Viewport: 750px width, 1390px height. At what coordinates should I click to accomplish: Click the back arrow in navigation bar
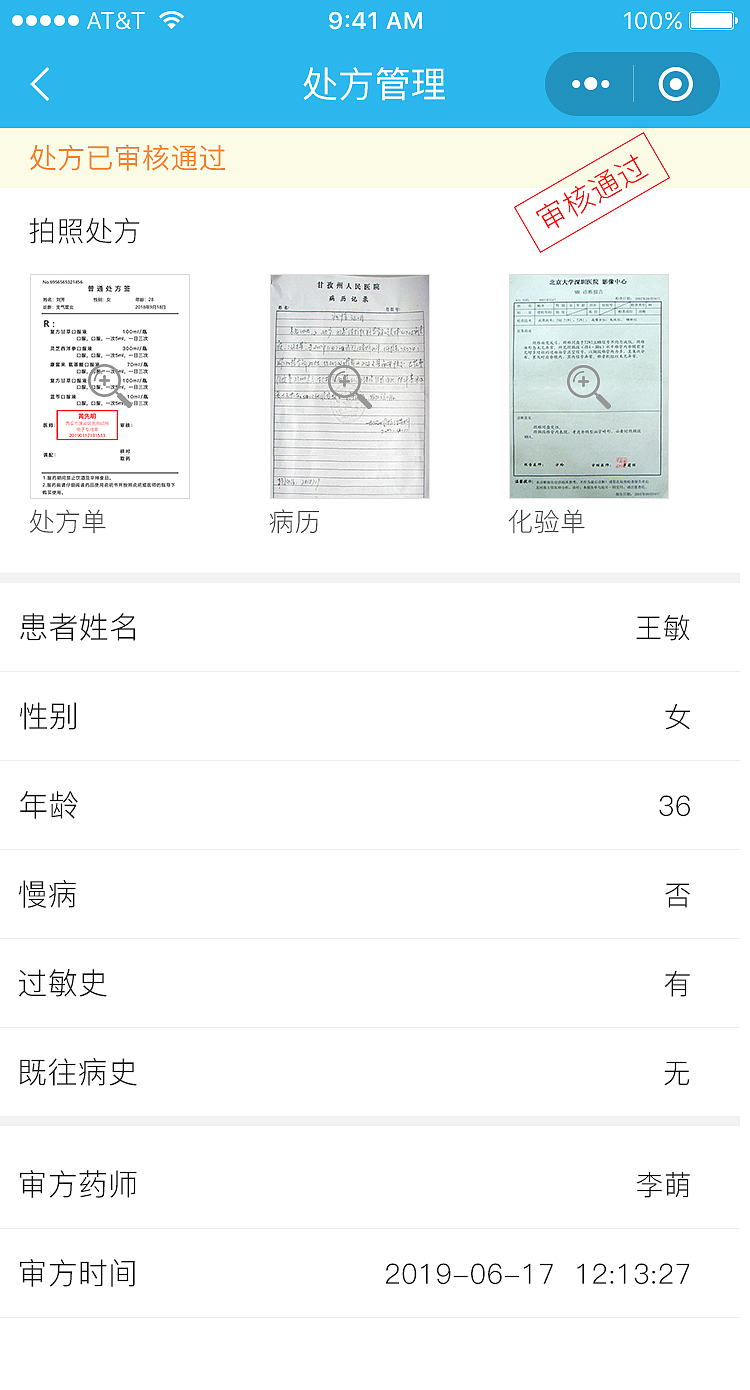[x=40, y=84]
